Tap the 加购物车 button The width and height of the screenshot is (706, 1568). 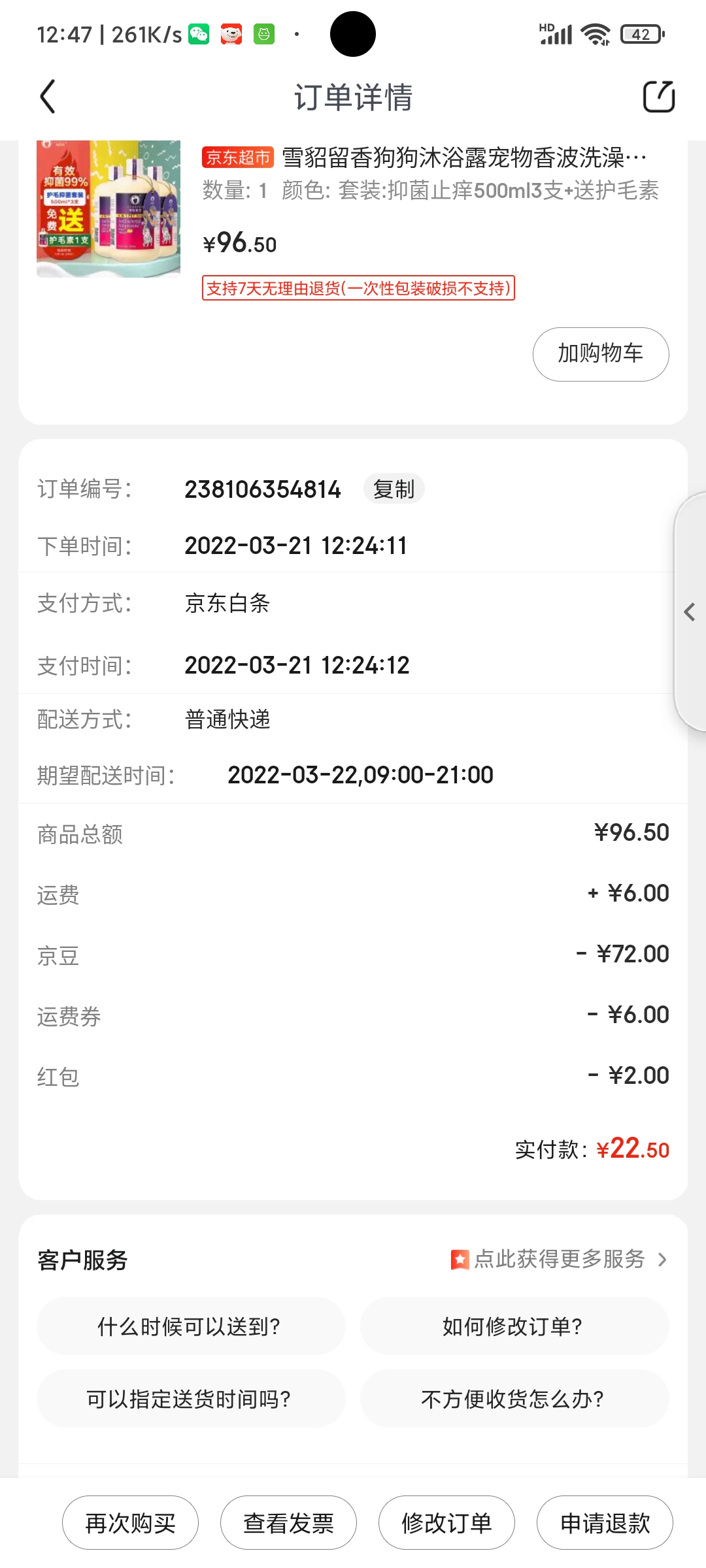(x=601, y=354)
